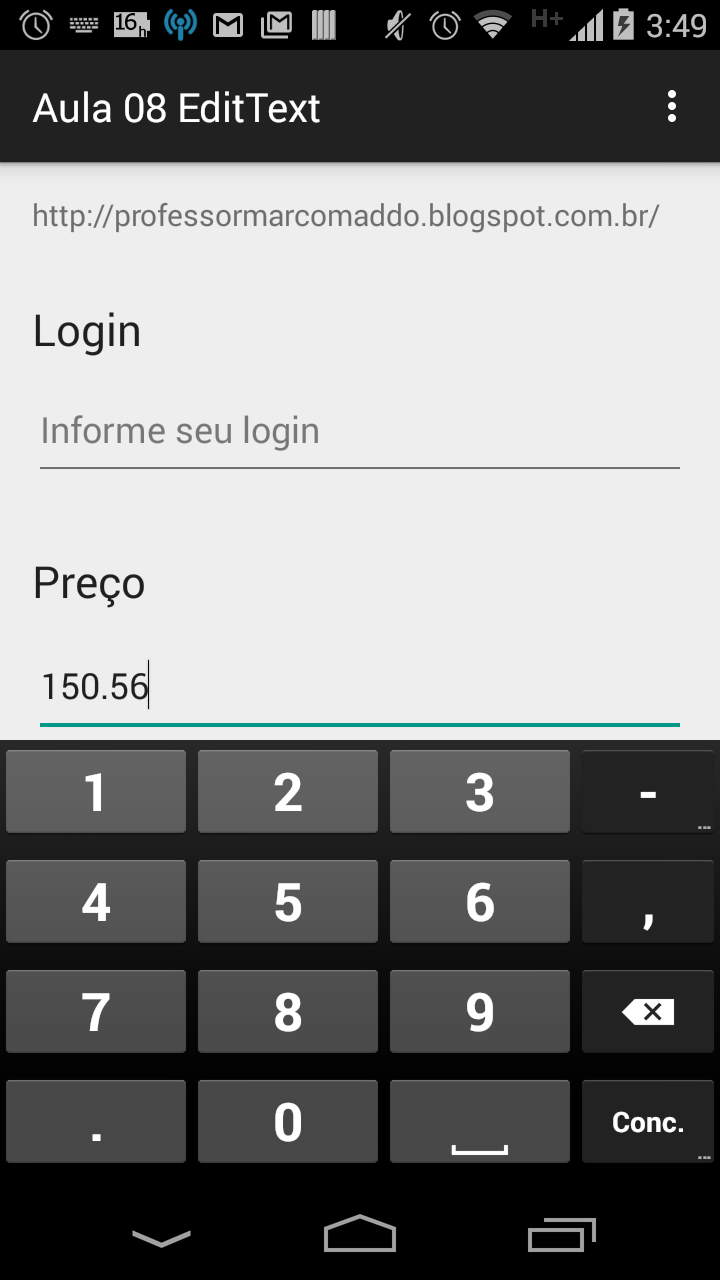Hide the keyboard using the navigation back button
The height and width of the screenshot is (1280, 720).
point(161,1238)
